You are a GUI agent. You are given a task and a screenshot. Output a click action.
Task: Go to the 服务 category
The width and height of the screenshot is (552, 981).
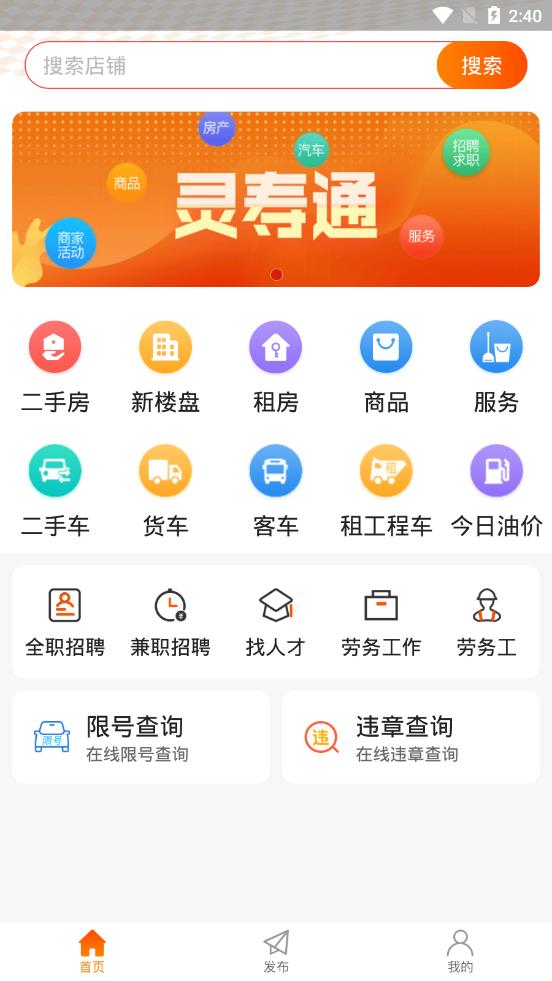tap(496, 367)
